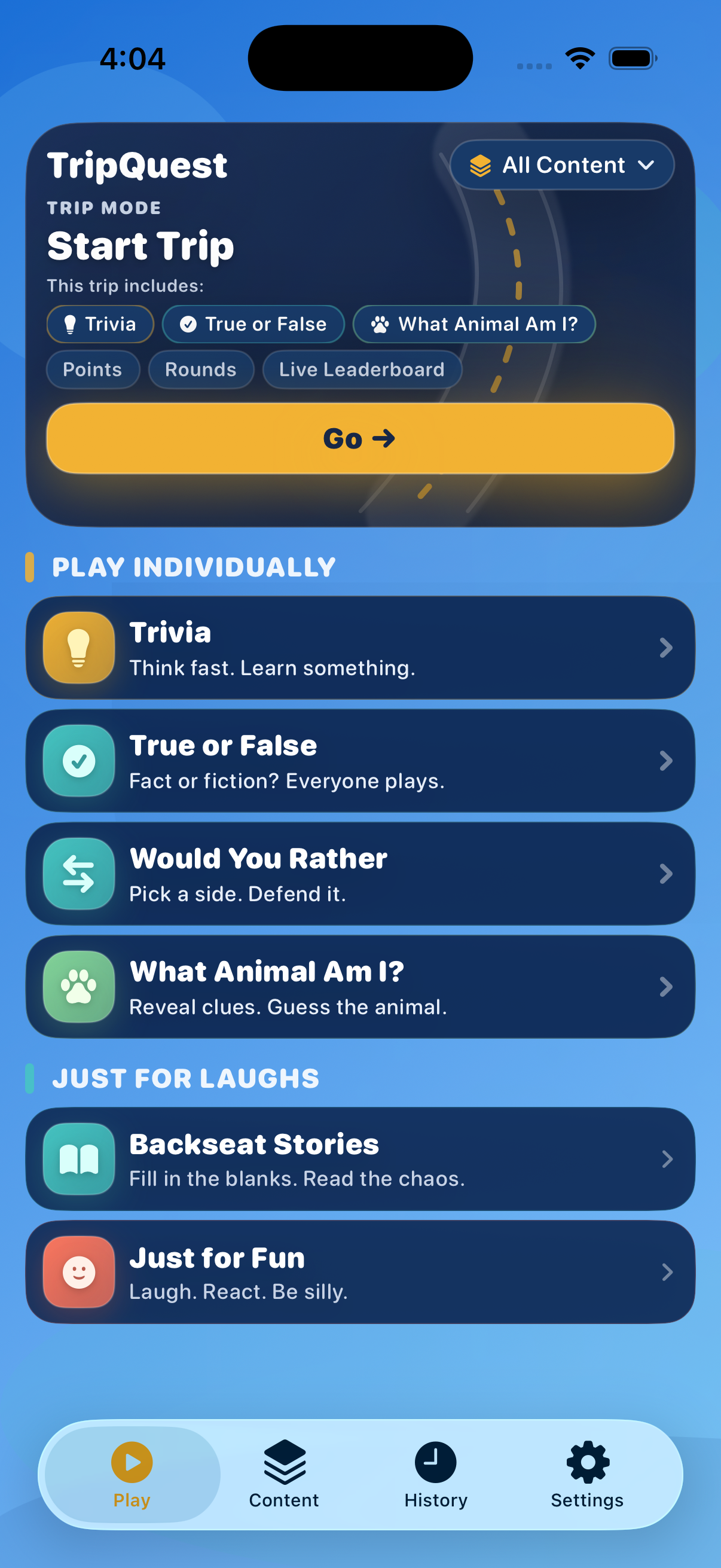Open the What Animal Am I game card
The width and height of the screenshot is (721, 1568).
pos(360,987)
